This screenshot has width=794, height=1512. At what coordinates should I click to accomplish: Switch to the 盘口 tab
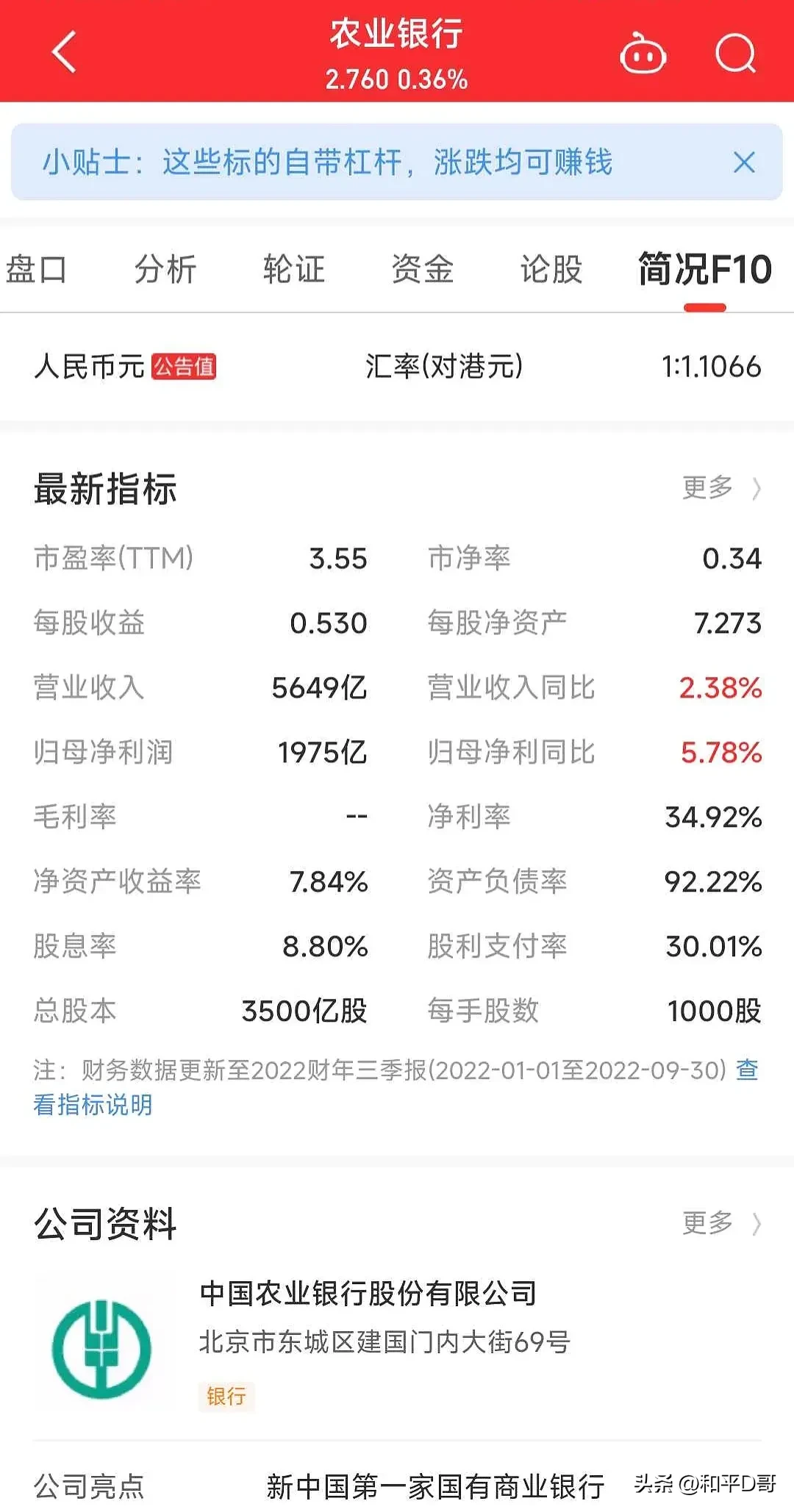click(37, 269)
